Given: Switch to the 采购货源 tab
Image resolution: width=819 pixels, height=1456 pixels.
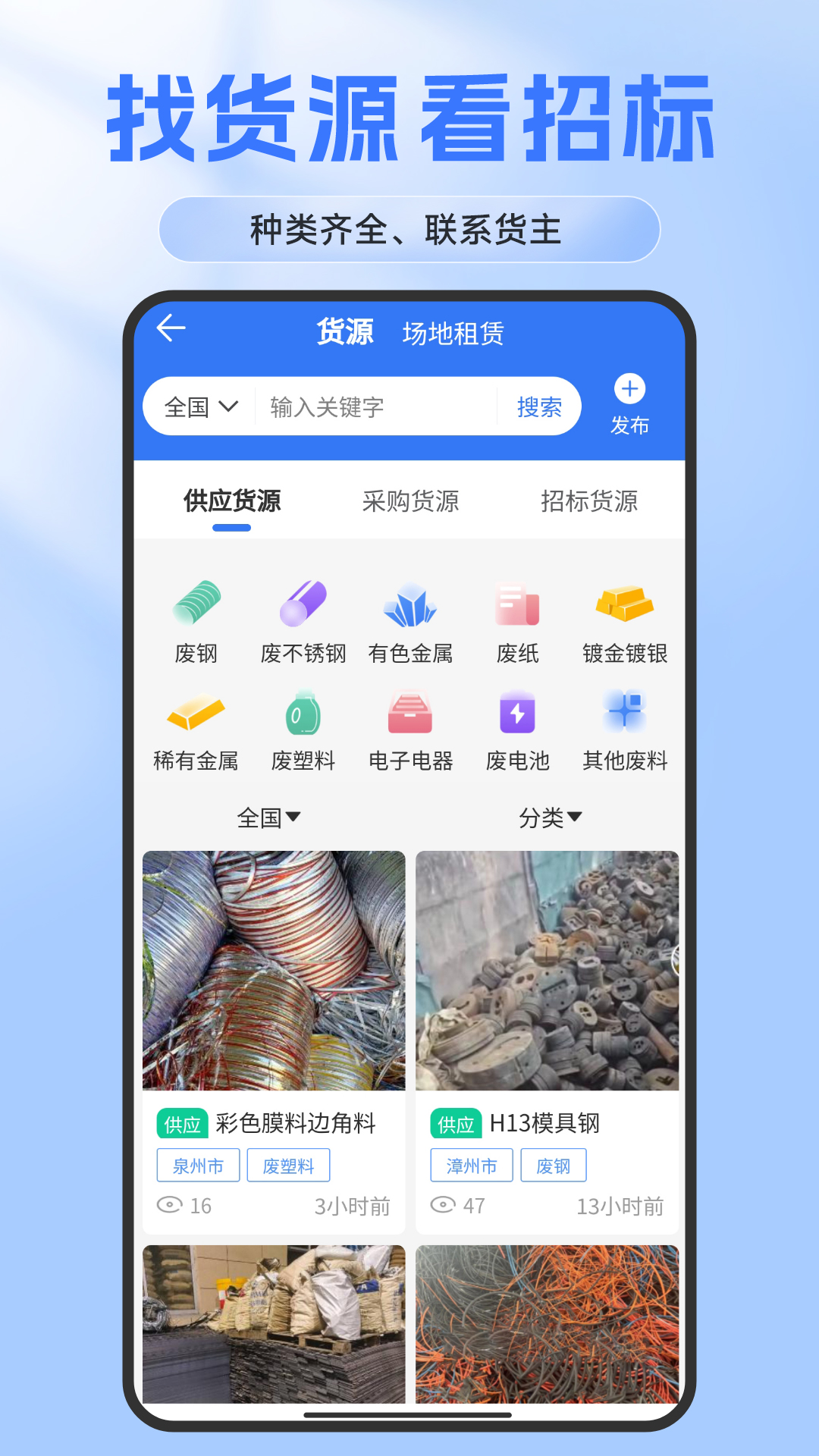Looking at the screenshot, I should (x=413, y=500).
